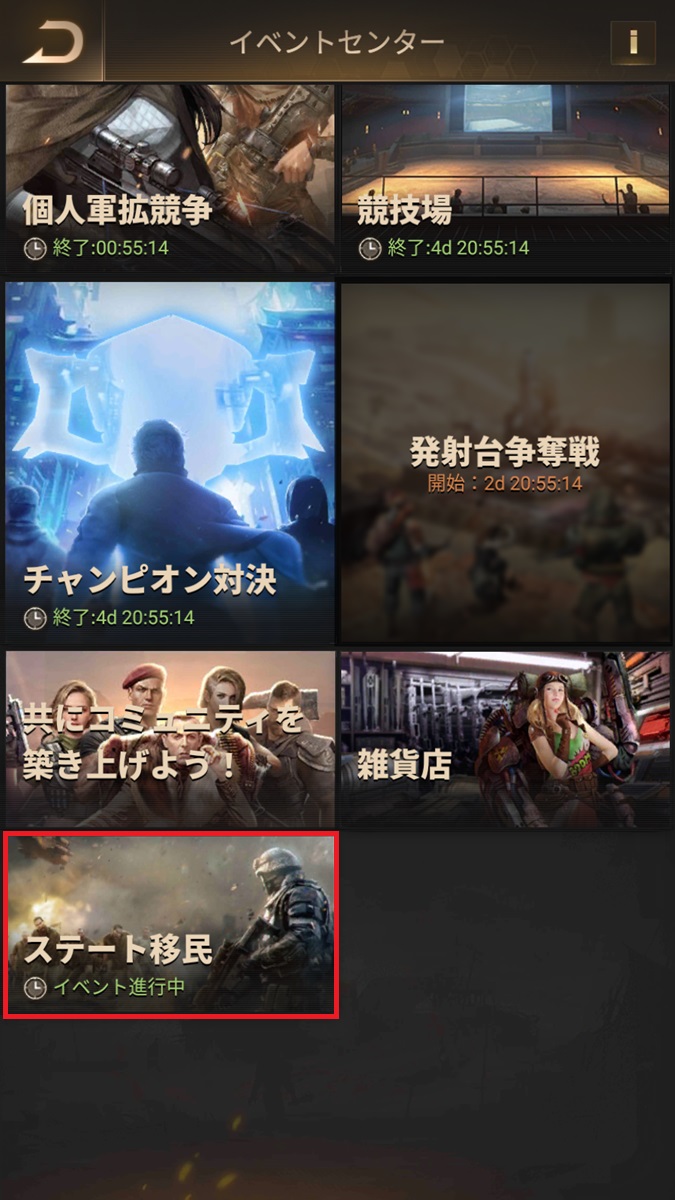Select the ステート移民 event

[x=170, y=925]
